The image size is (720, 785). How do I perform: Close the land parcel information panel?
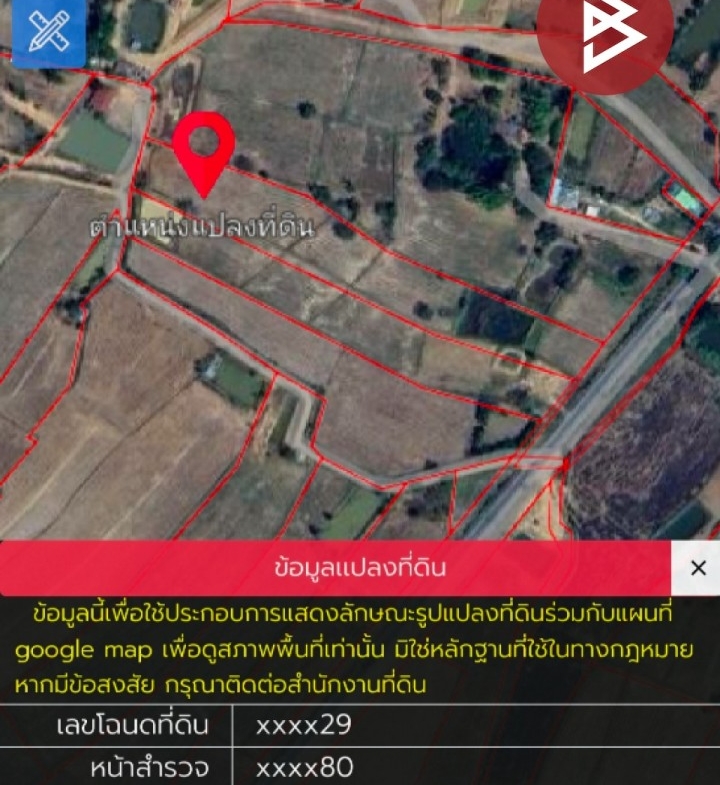[x=698, y=568]
